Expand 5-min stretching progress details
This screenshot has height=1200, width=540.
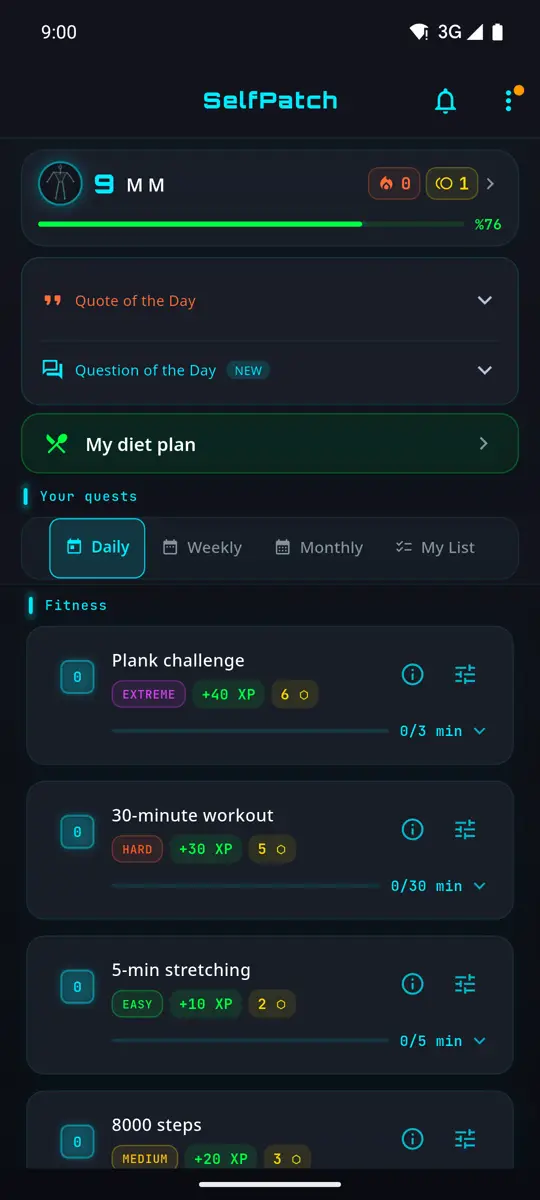(480, 1041)
